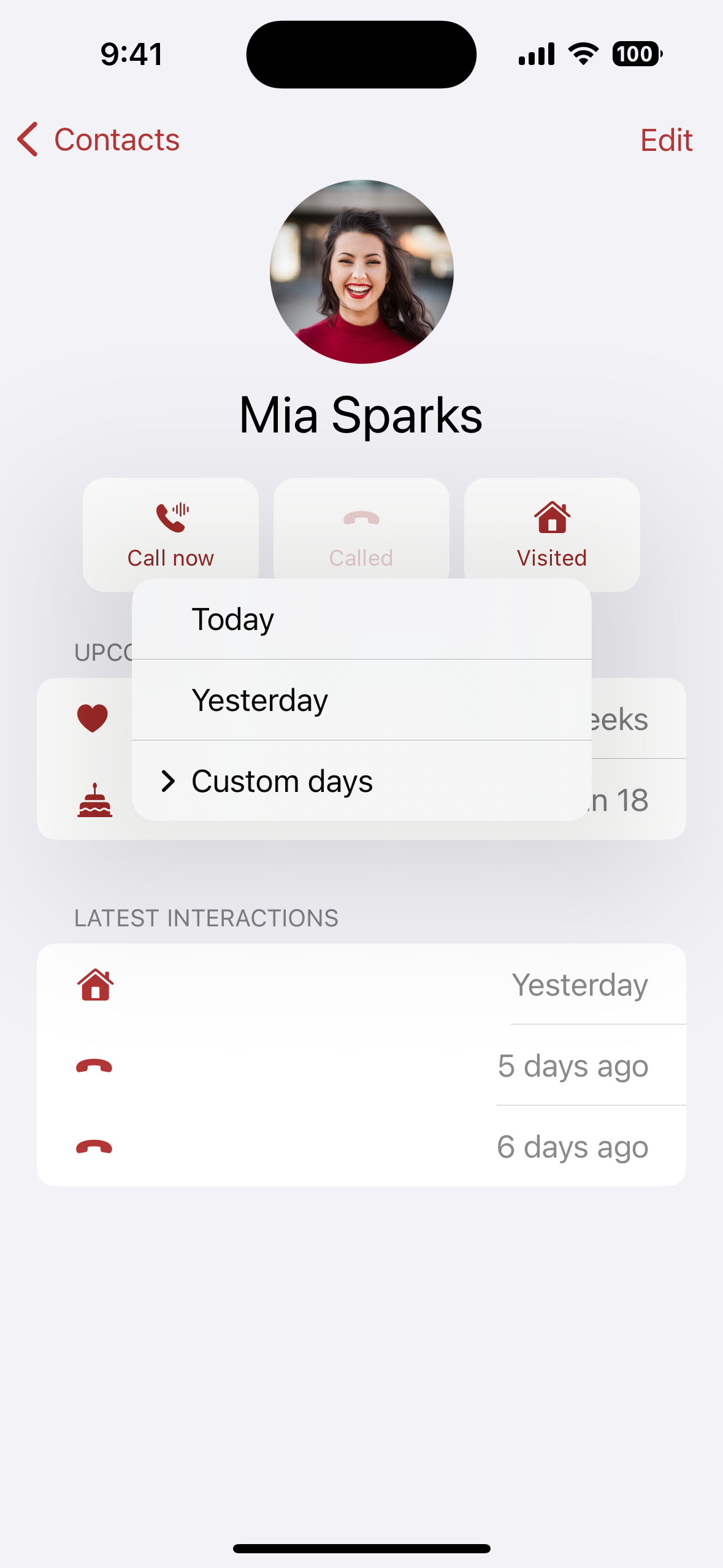Select Today from the menu
The height and width of the screenshot is (1568, 723).
[x=361, y=619]
